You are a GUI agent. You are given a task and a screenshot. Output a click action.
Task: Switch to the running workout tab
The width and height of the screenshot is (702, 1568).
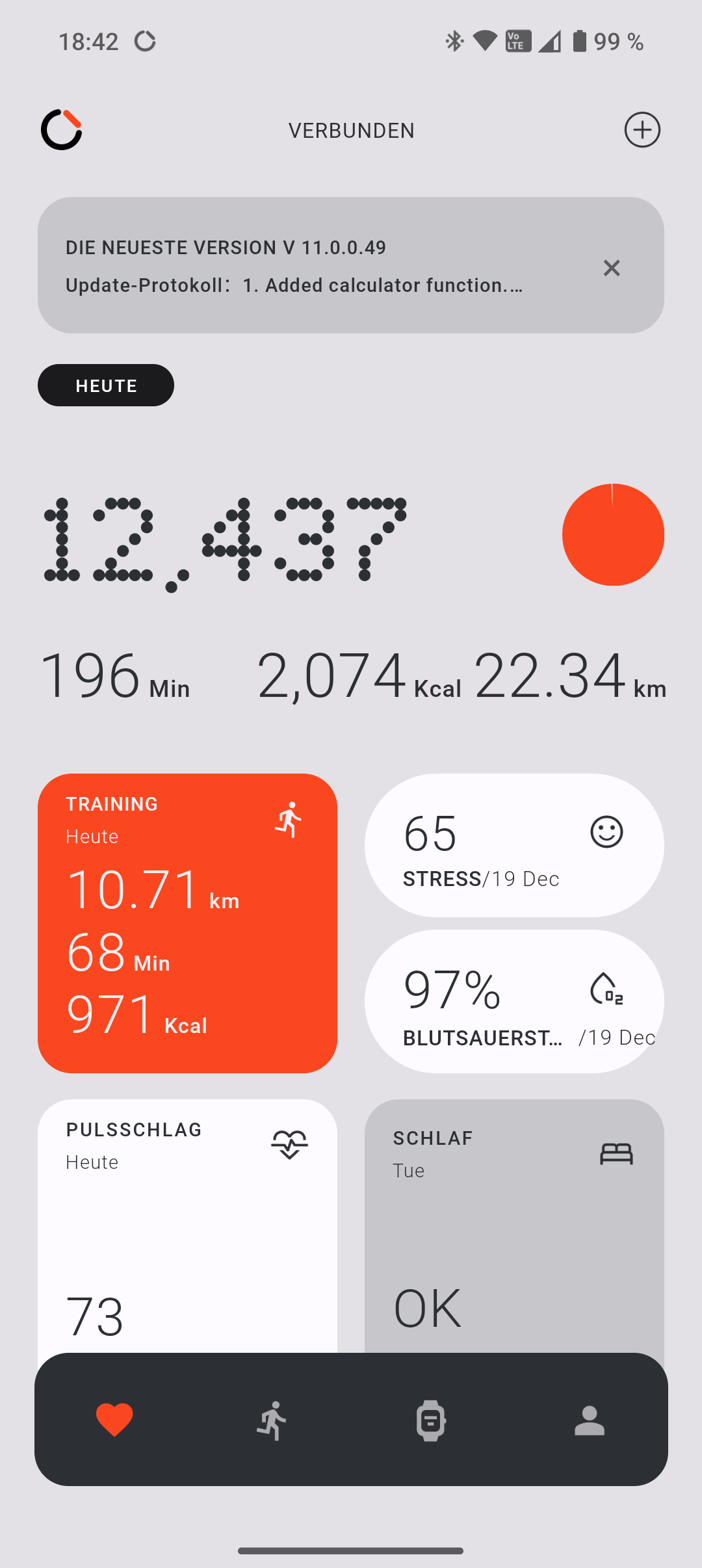click(x=272, y=1420)
